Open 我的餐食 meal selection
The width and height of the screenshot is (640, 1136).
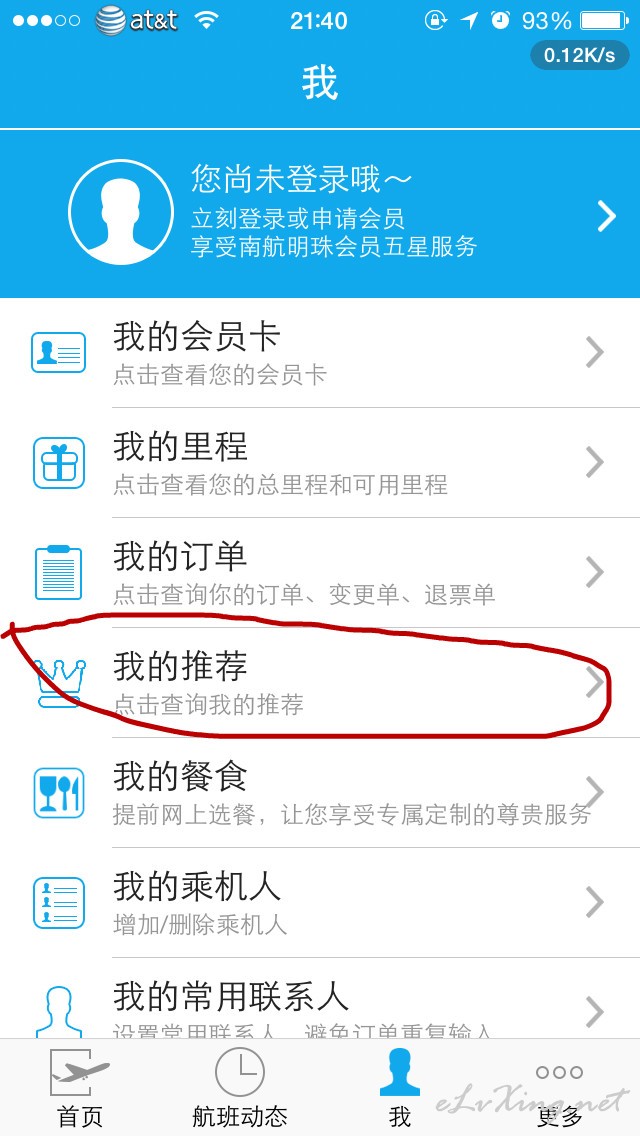(320, 793)
